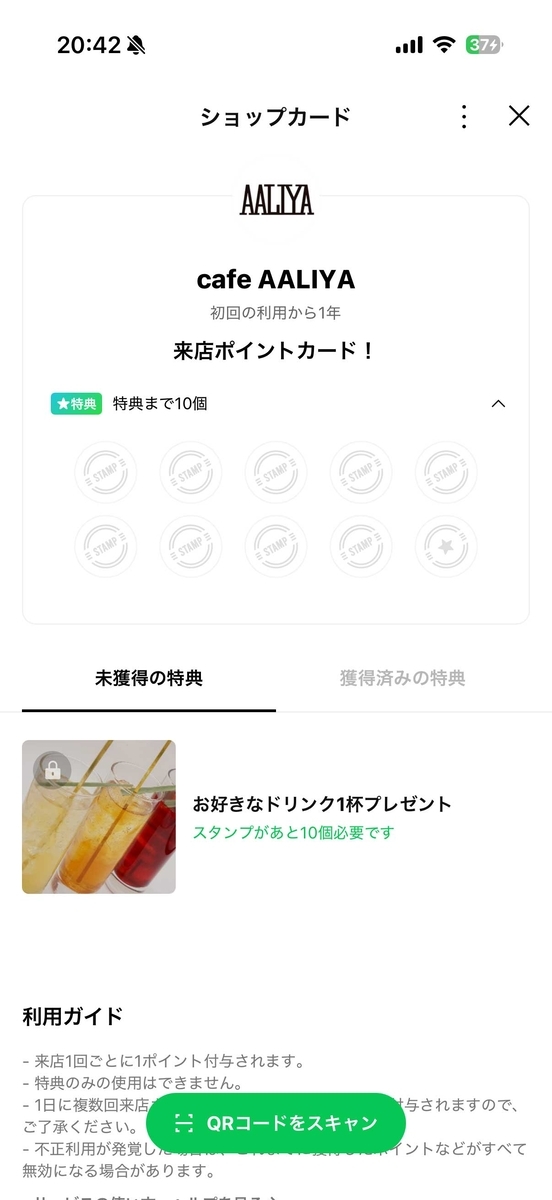The height and width of the screenshot is (1200, 552).
Task: Tap the QRコードをスキャン button
Action: pos(276,1122)
